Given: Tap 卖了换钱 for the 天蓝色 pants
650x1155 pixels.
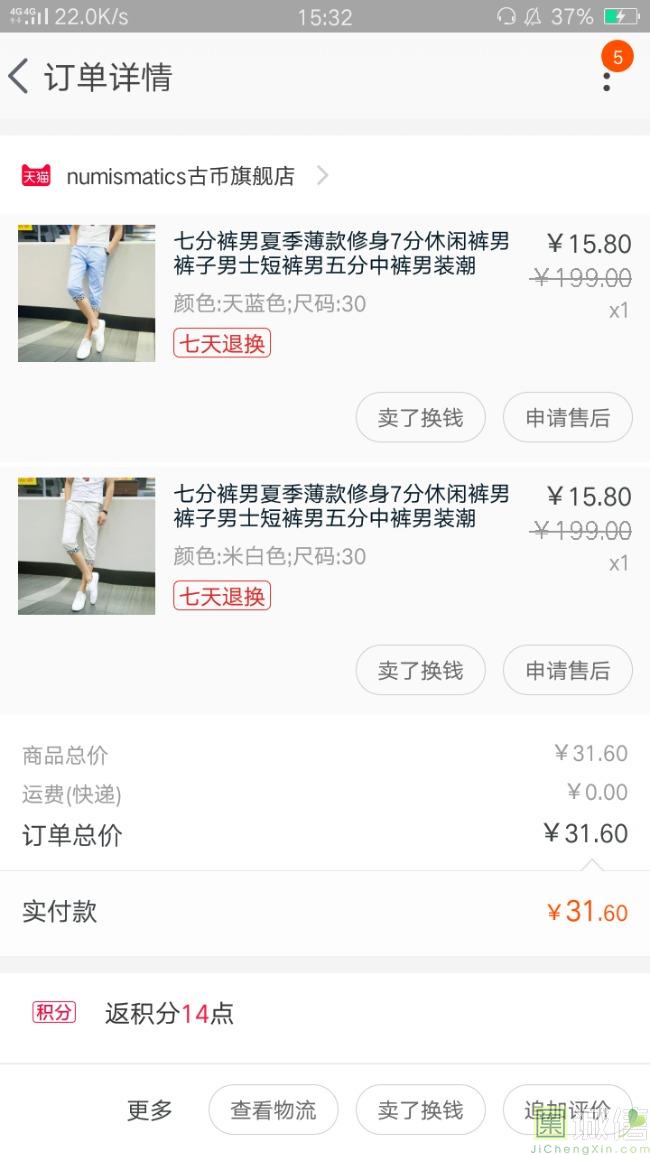Looking at the screenshot, I should (420, 418).
